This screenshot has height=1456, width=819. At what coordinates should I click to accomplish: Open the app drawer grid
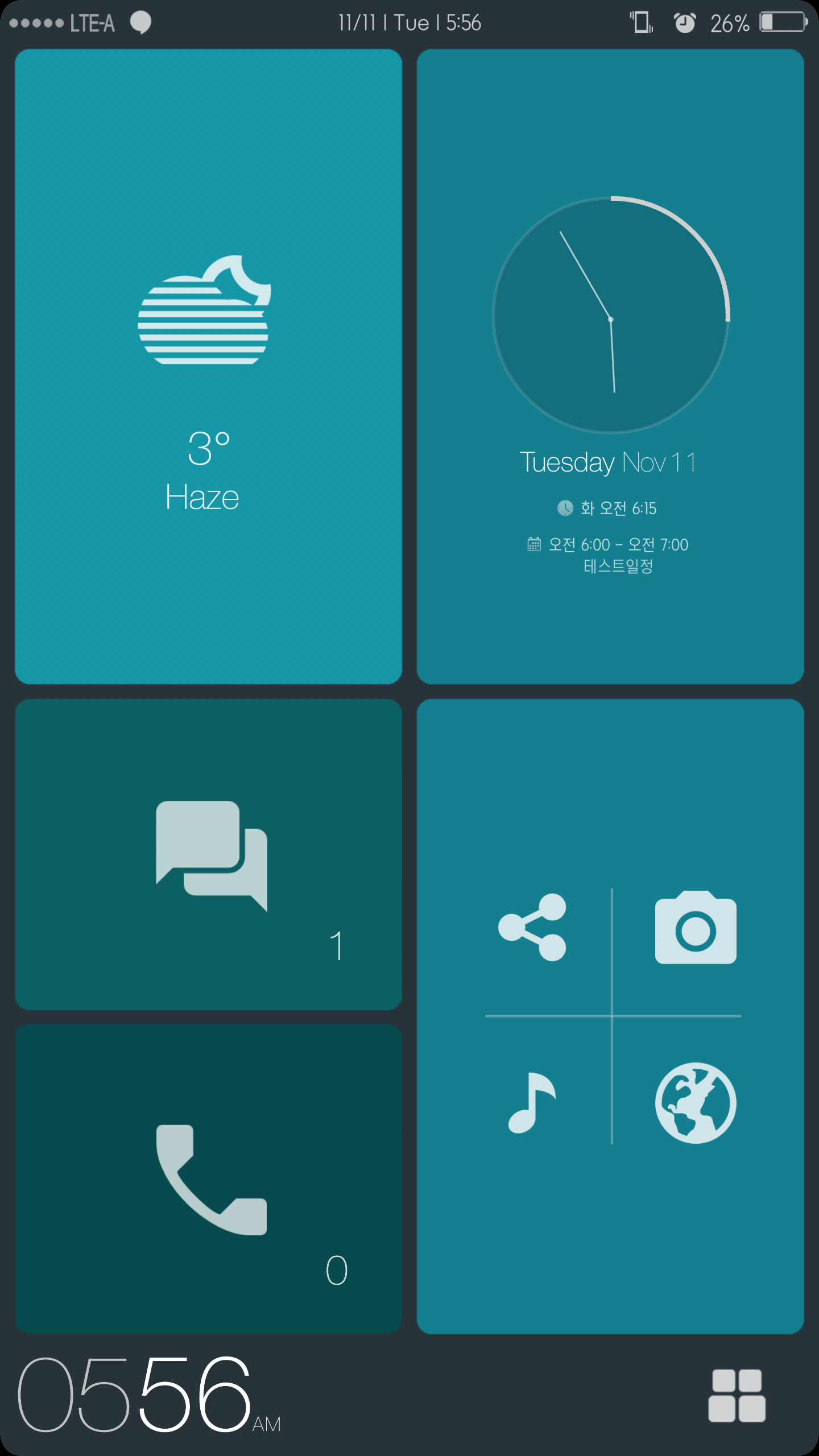click(737, 1395)
